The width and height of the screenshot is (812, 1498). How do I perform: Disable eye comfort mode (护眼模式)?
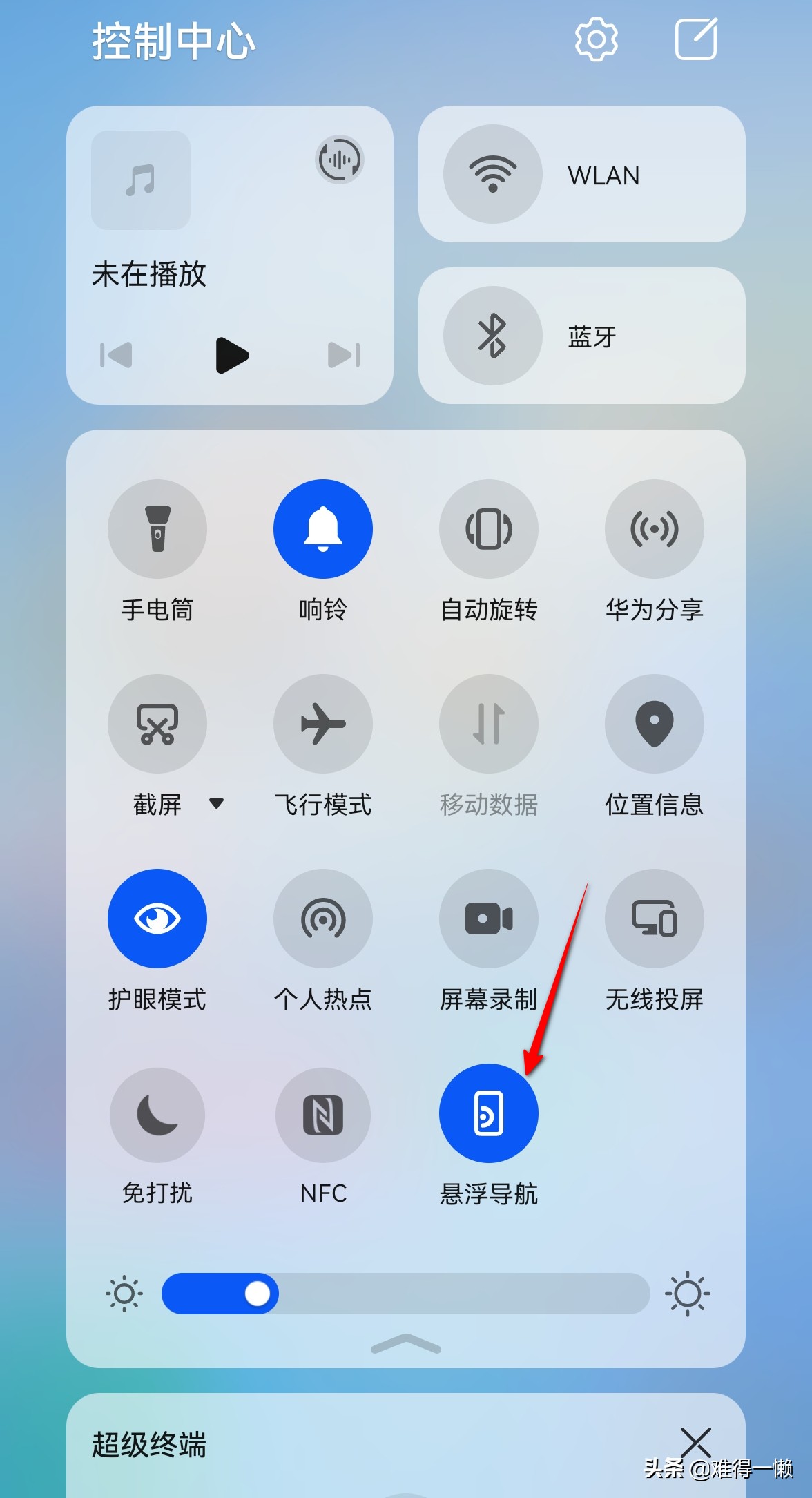[x=157, y=919]
